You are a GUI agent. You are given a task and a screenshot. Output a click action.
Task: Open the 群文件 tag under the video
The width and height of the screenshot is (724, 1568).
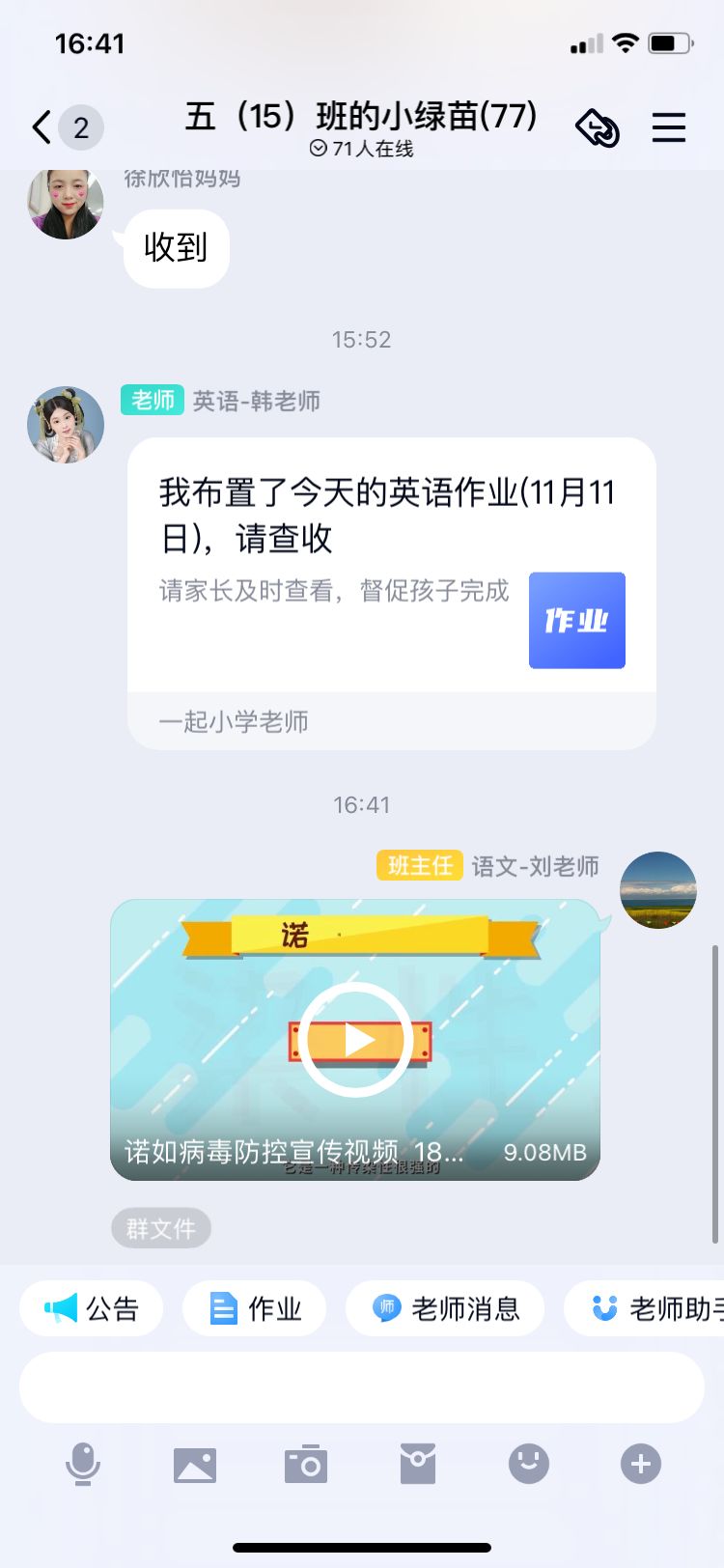pos(161,1228)
